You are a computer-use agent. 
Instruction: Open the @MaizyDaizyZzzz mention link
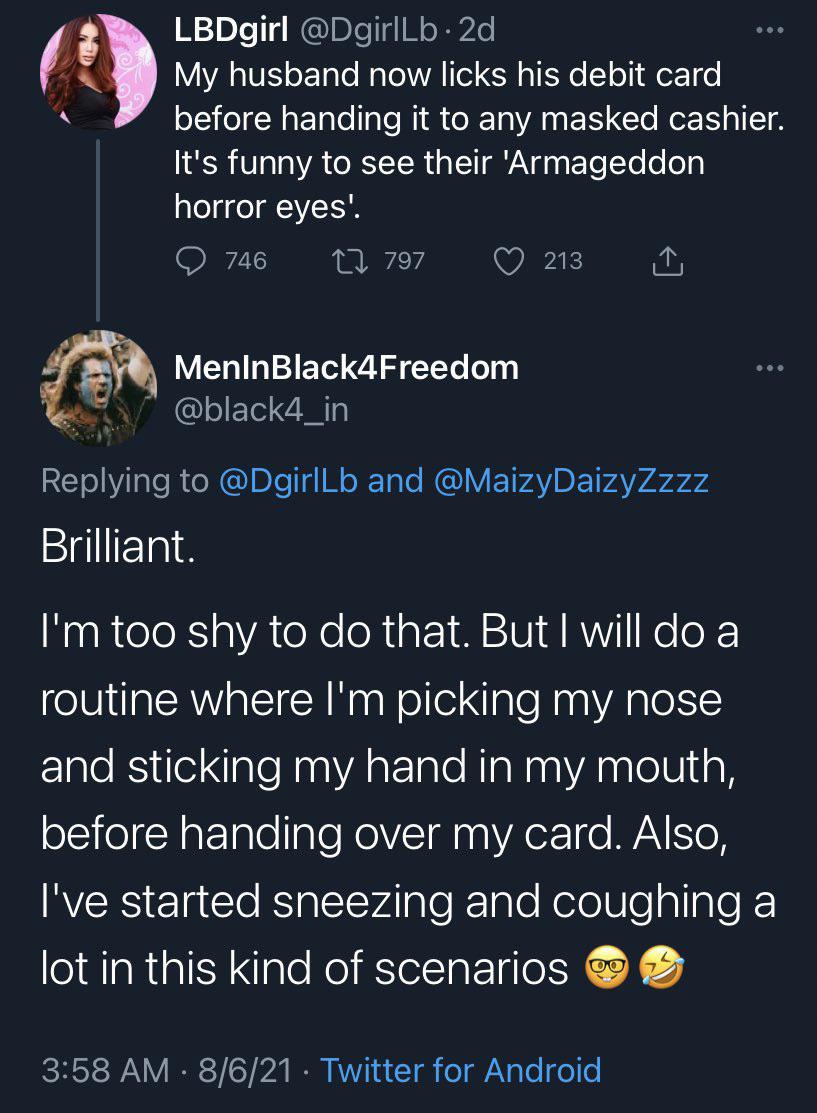[x=569, y=481]
